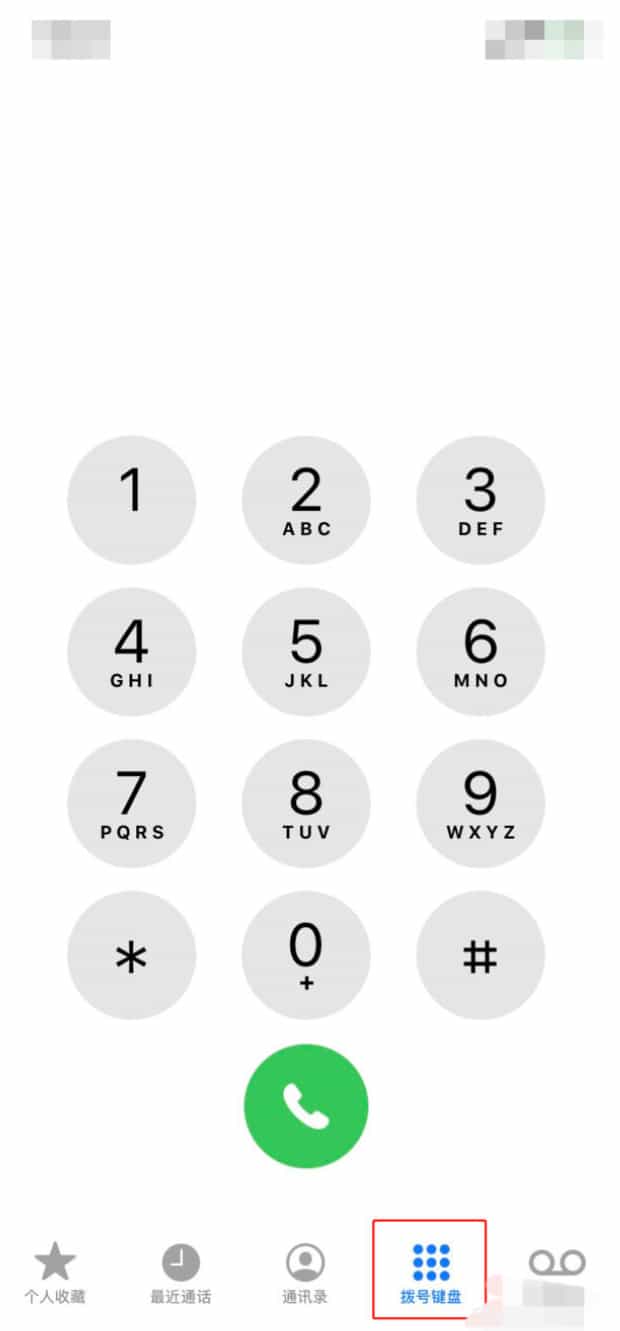This screenshot has width=620, height=1331.
Task: Tap the 8 TUV key
Action: [306, 804]
